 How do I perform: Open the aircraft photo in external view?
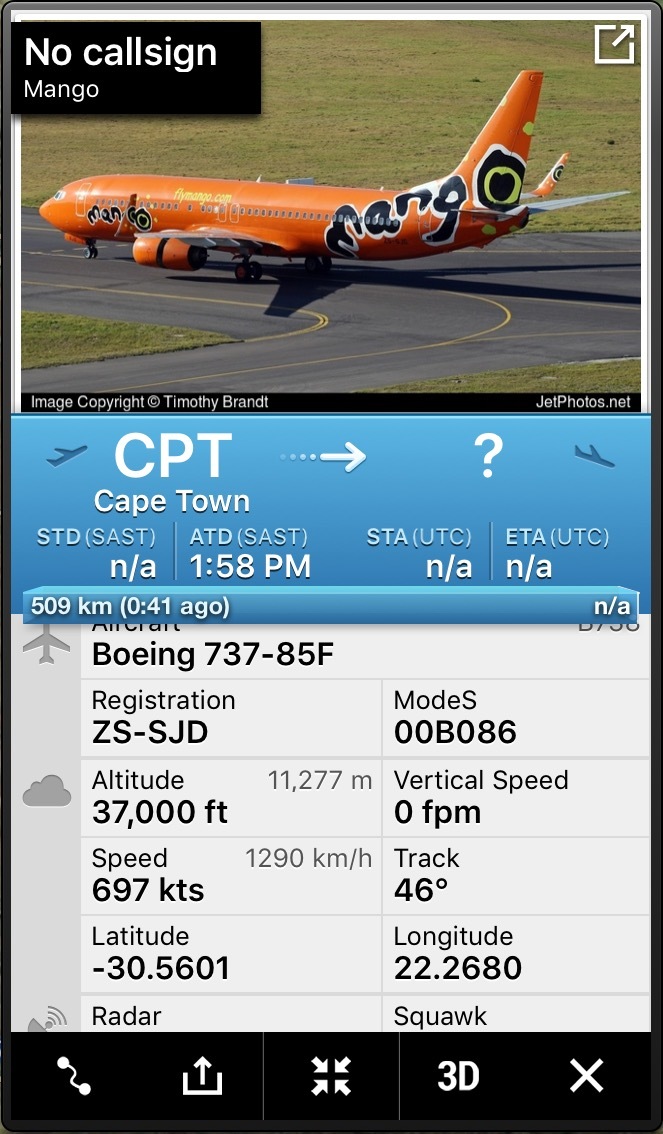tap(614, 45)
